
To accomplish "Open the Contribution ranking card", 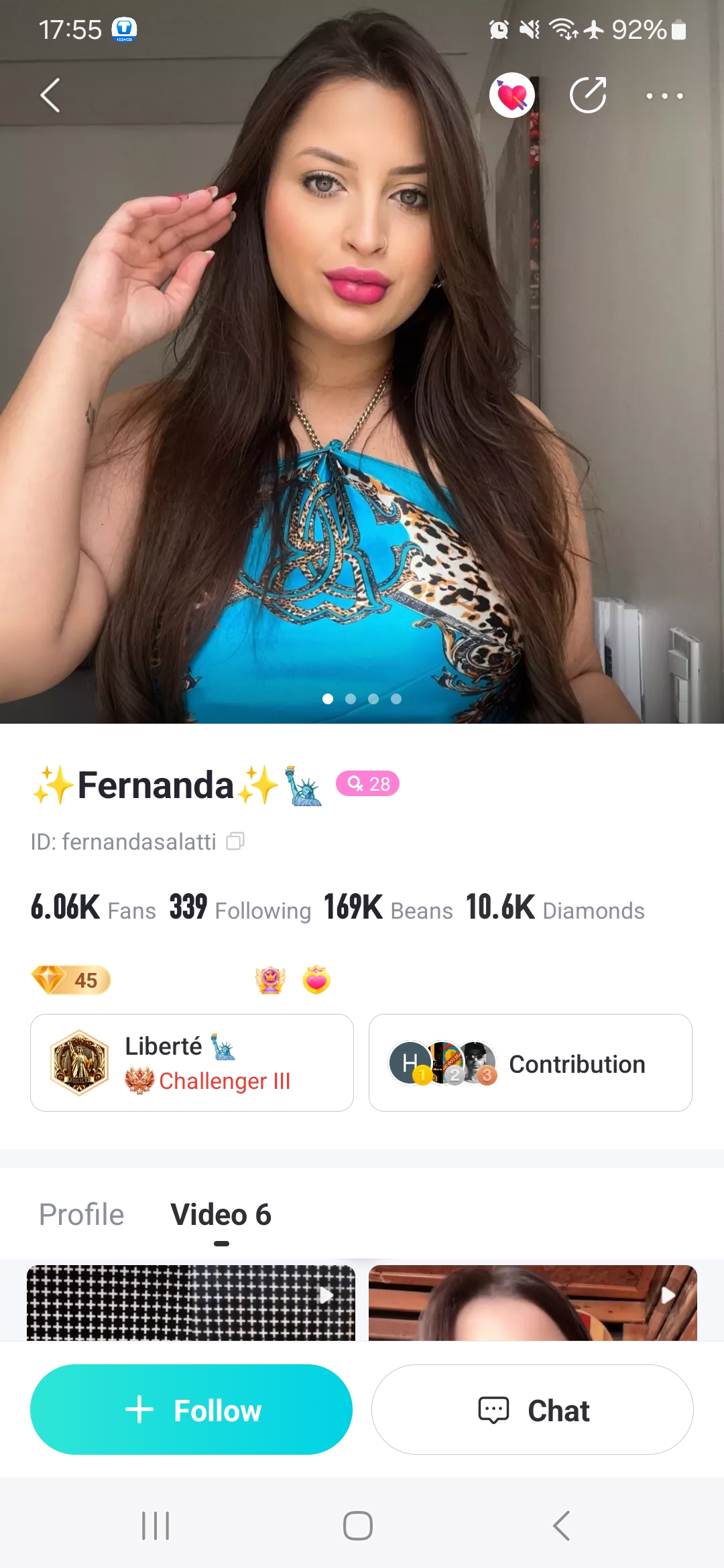I will 530,1063.
